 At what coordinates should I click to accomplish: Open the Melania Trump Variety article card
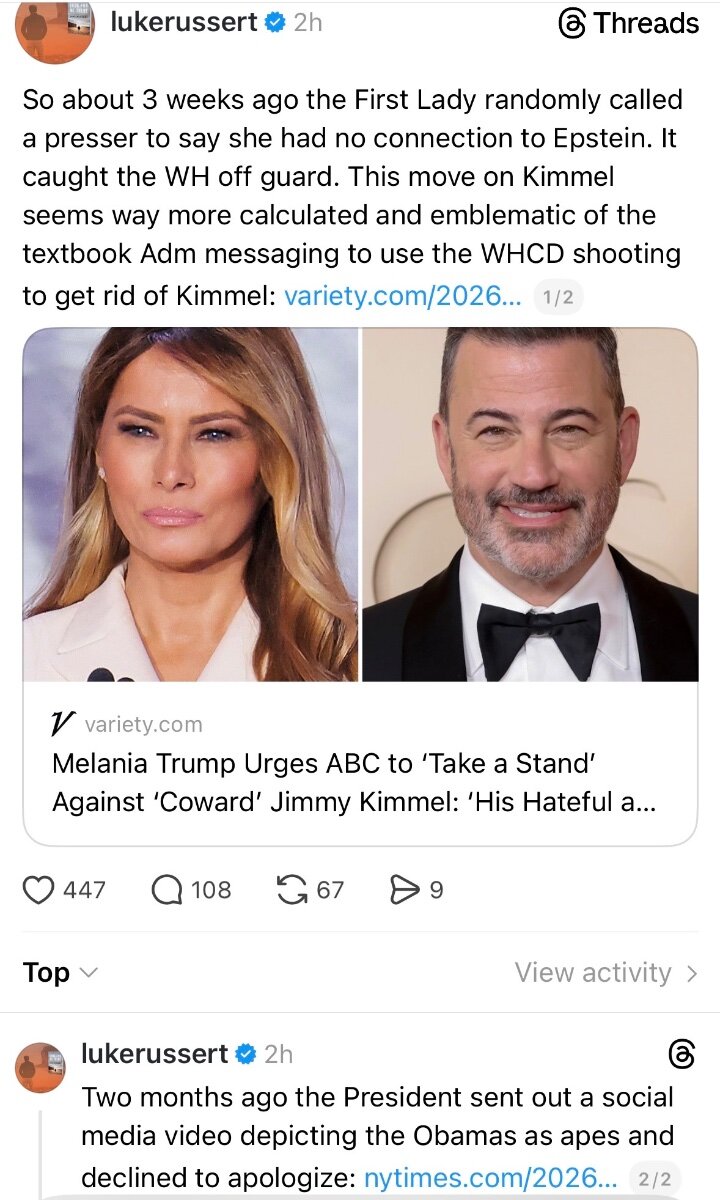click(360, 780)
